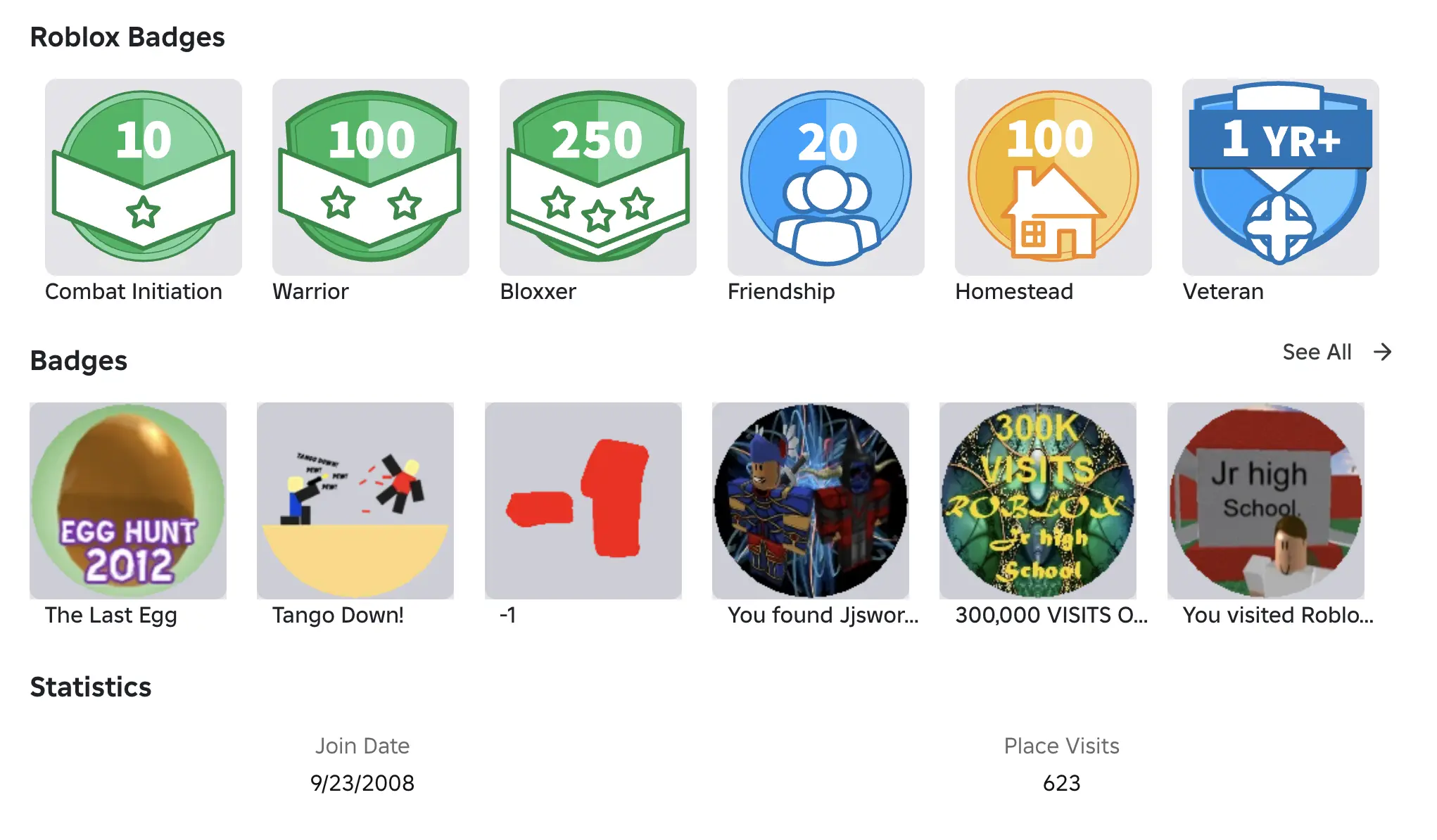Open the You visited Roblo... badge
Image resolution: width=1437 pixels, height=840 pixels.
[1265, 500]
